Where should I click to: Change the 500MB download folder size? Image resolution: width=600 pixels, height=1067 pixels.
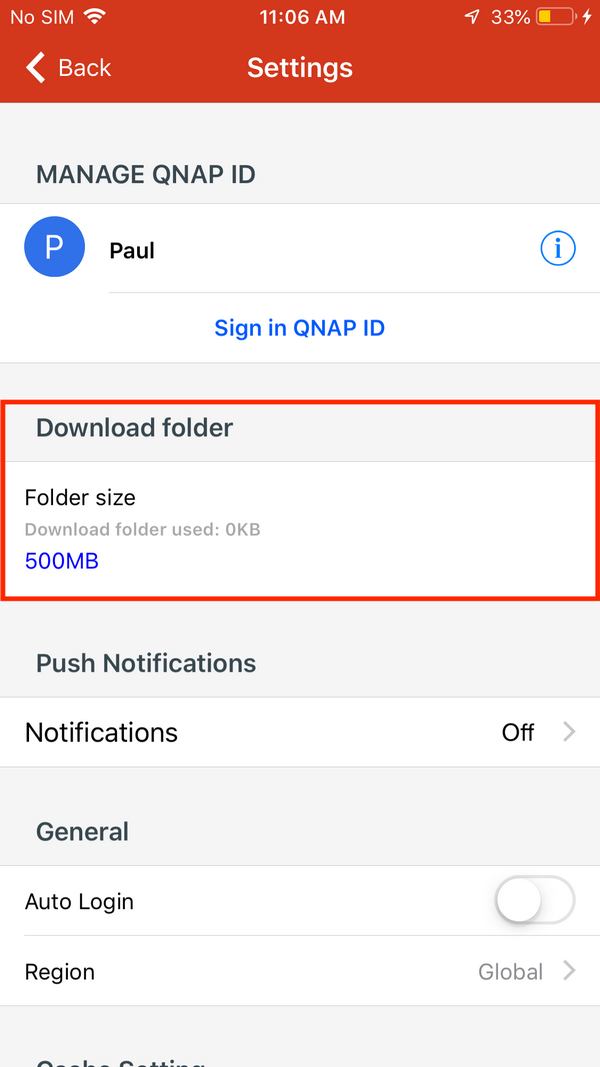coord(62,561)
